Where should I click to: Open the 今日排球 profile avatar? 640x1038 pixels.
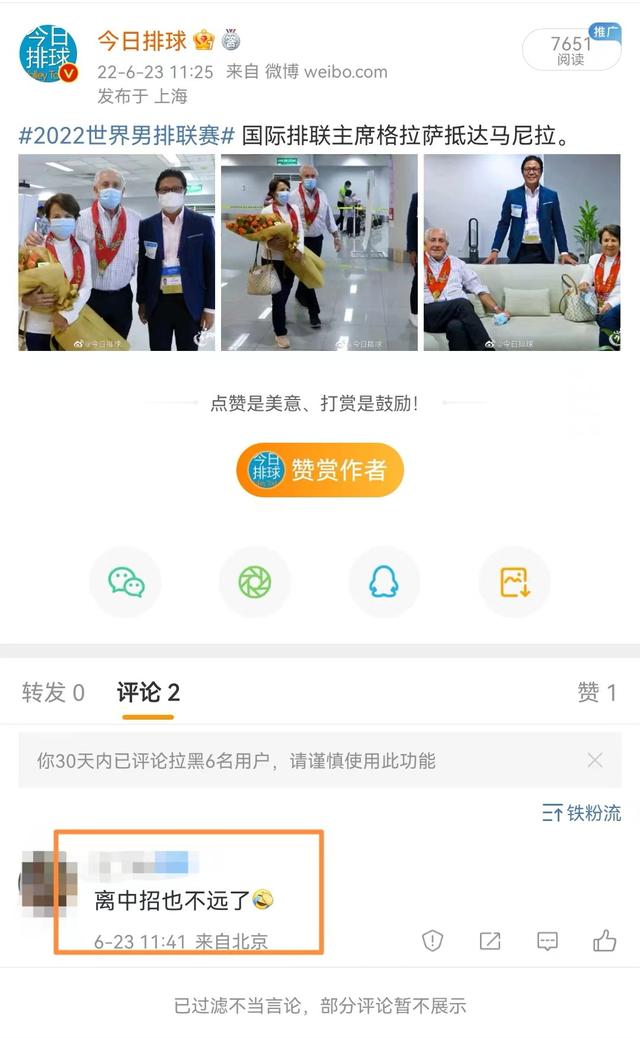(48, 53)
